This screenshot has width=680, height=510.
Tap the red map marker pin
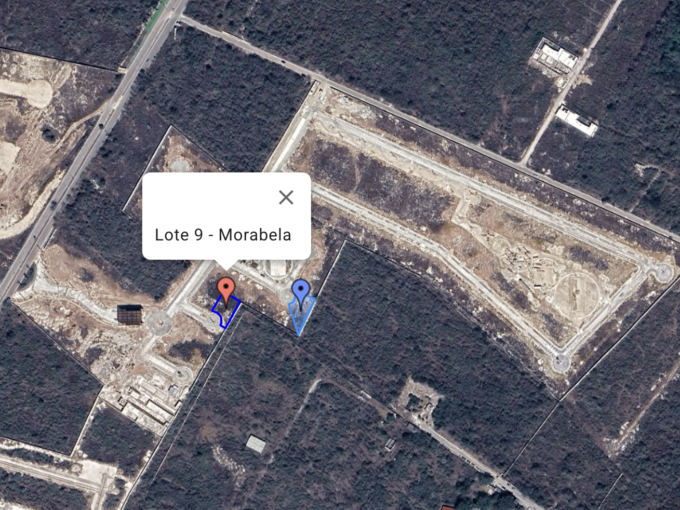226,290
